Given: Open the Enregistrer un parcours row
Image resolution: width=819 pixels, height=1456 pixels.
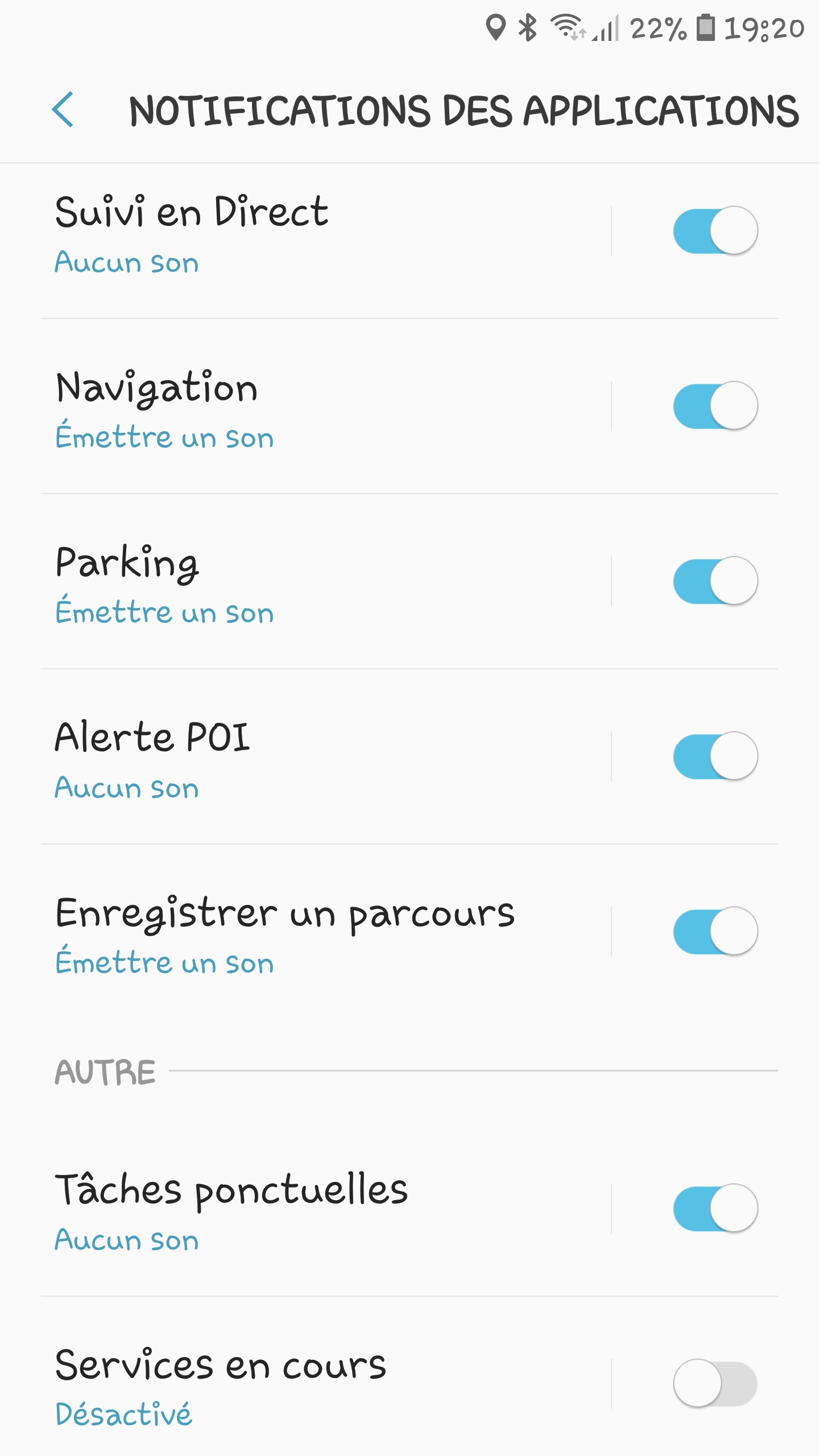Looking at the screenshot, I should coord(326,932).
